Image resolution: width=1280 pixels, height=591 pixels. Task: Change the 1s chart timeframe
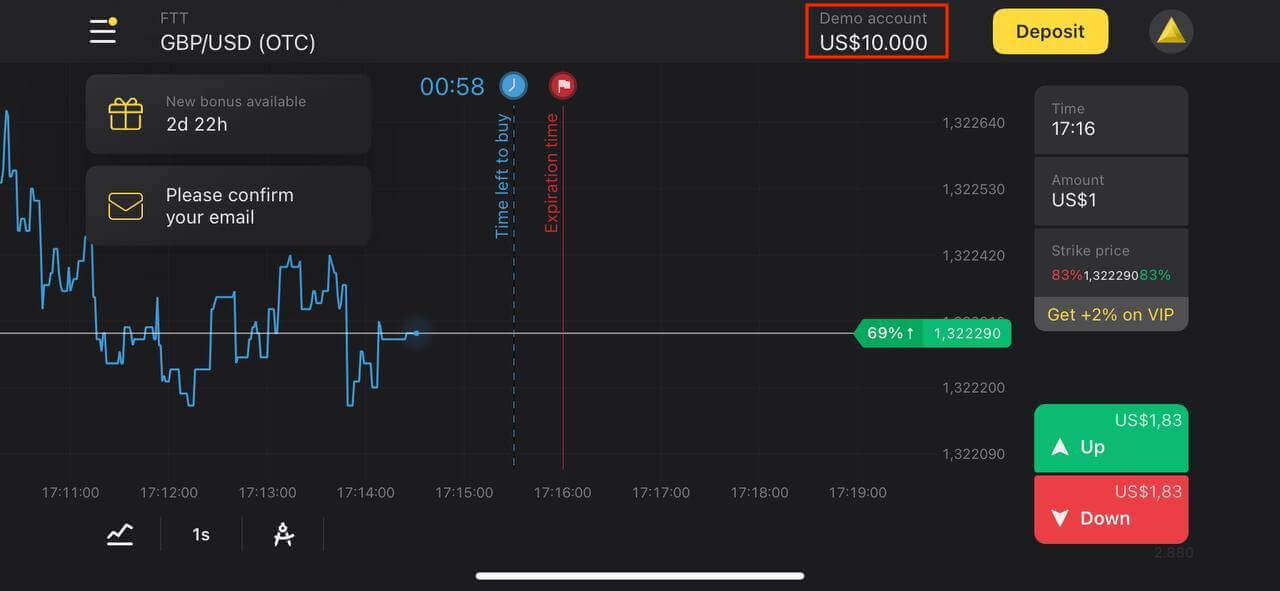point(201,534)
